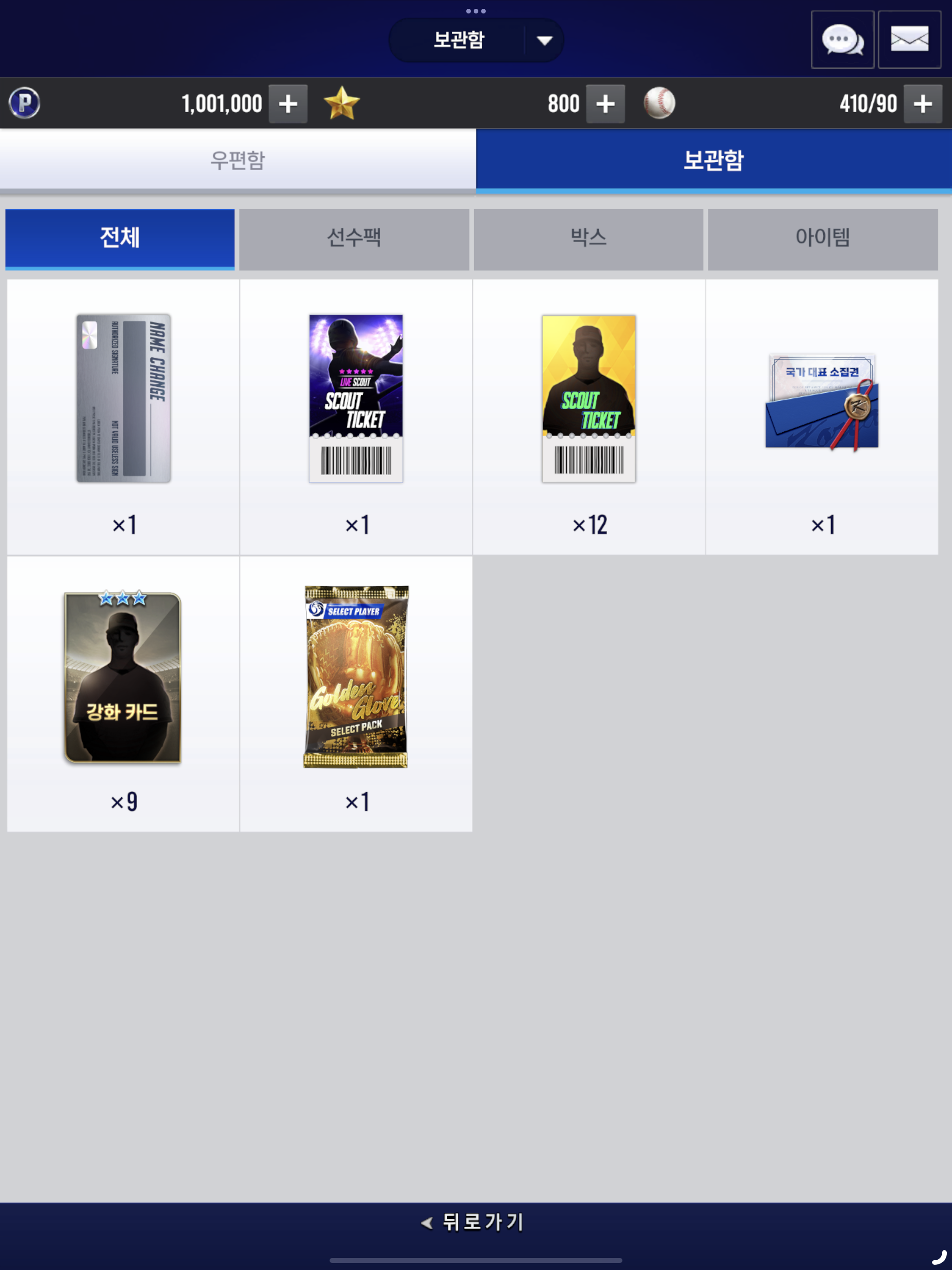Filter by 박스
This screenshot has width=952, height=1270.
coord(588,238)
